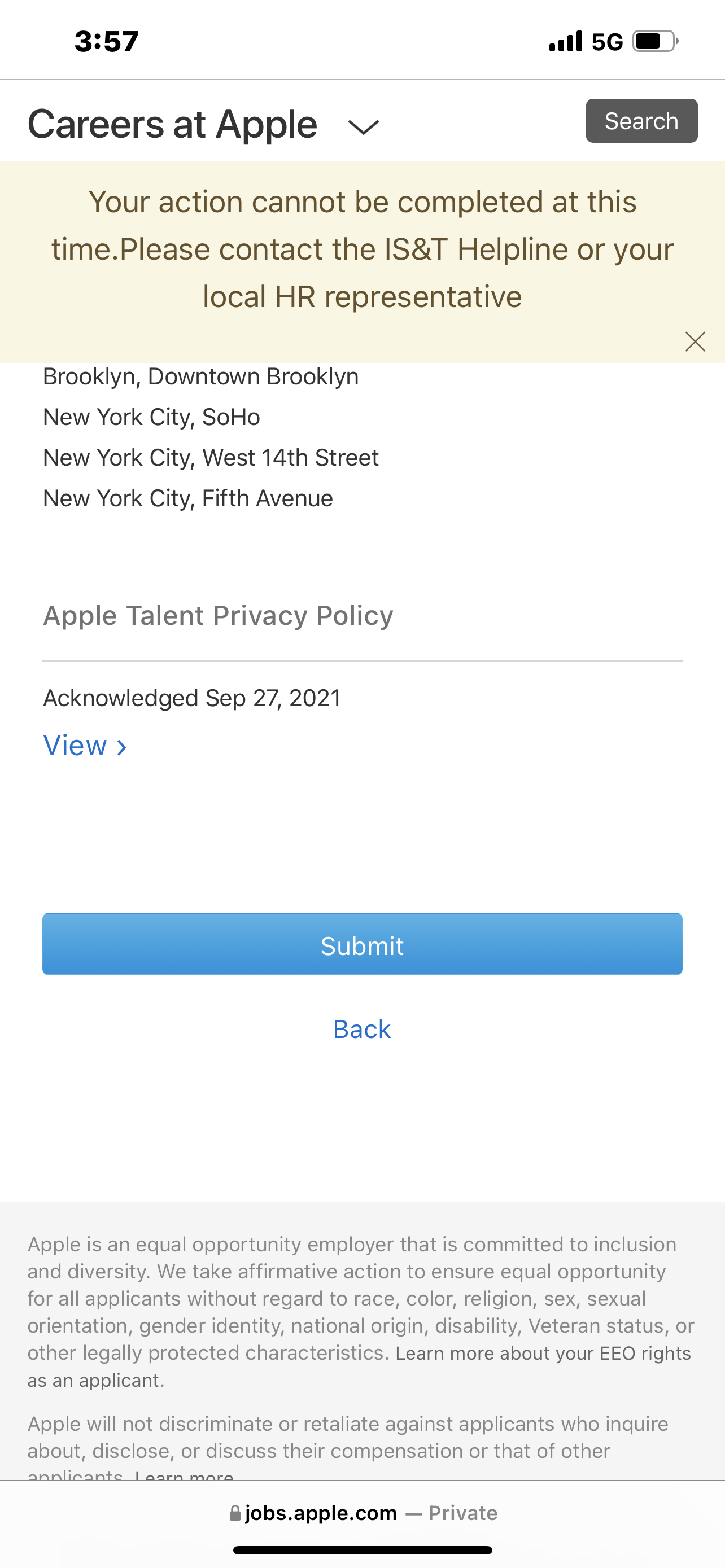Expand the Careers at Apple dropdown chevron
725x1568 pixels.
[363, 126]
